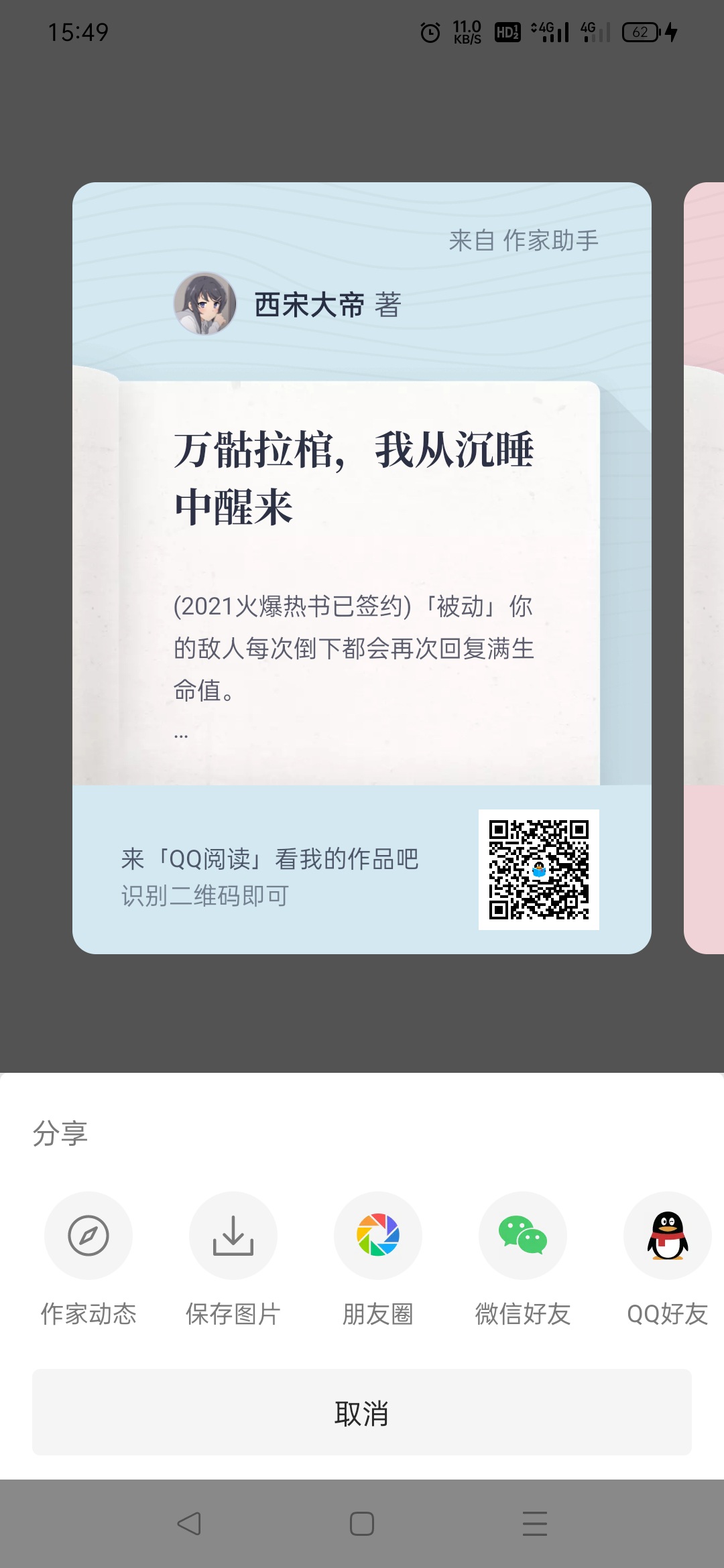
Task: Tap the system home button
Action: coord(362,1524)
